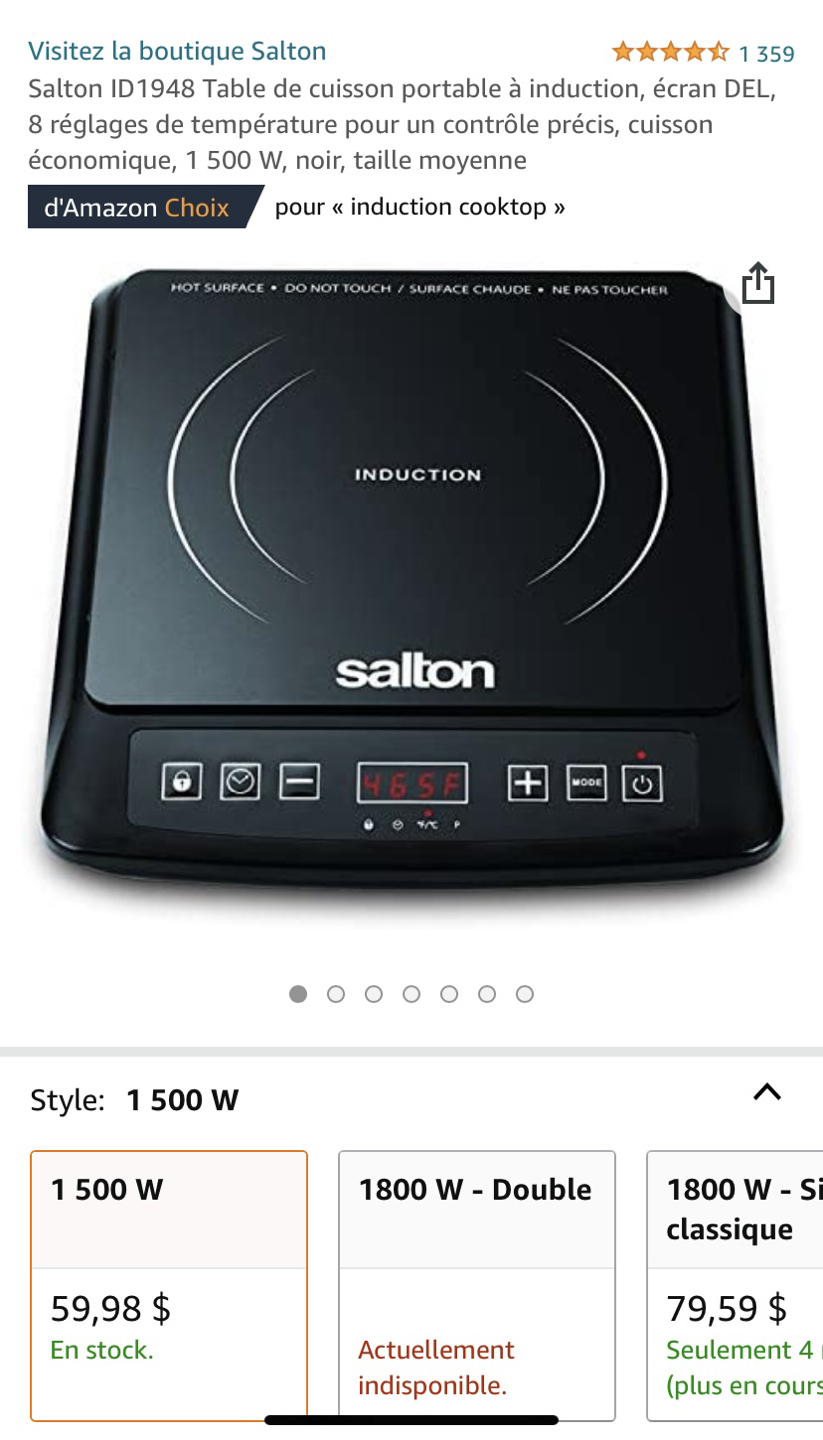Visit the Salton store link
This screenshot has width=823, height=1440.
pos(177,51)
